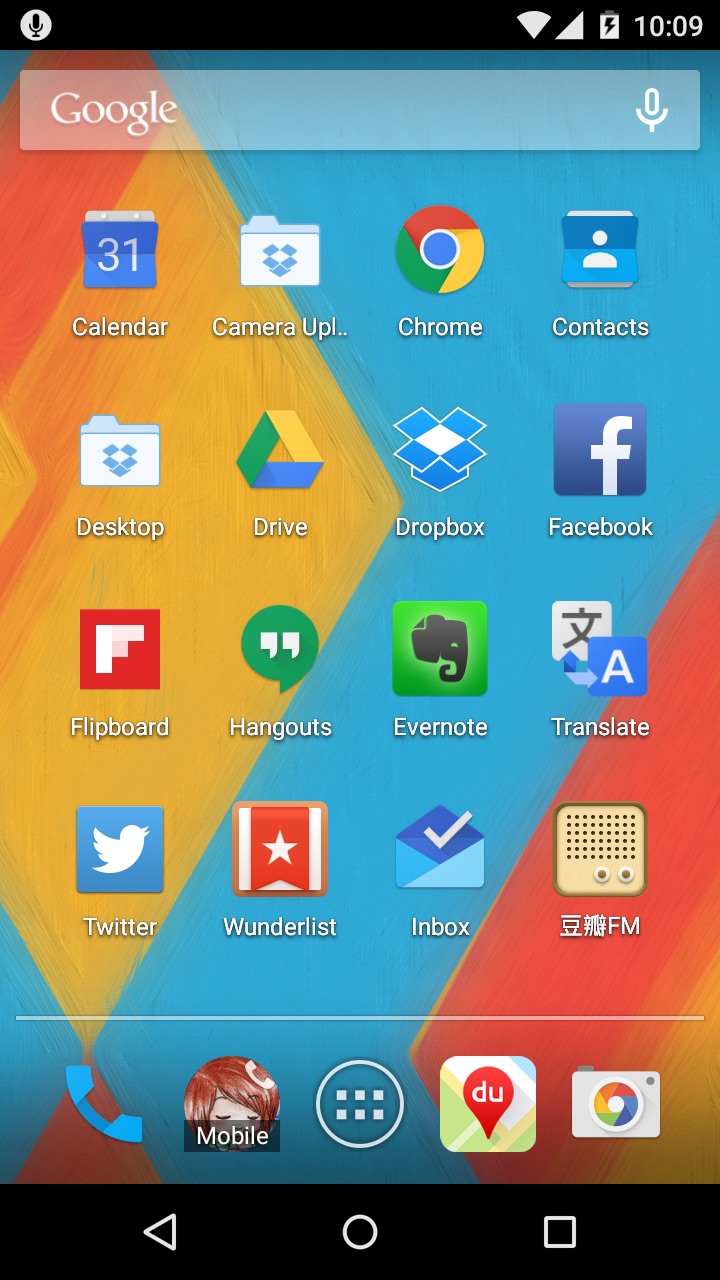This screenshot has height=1280, width=720.
Task: Open the app drawer
Action: pos(360,1105)
